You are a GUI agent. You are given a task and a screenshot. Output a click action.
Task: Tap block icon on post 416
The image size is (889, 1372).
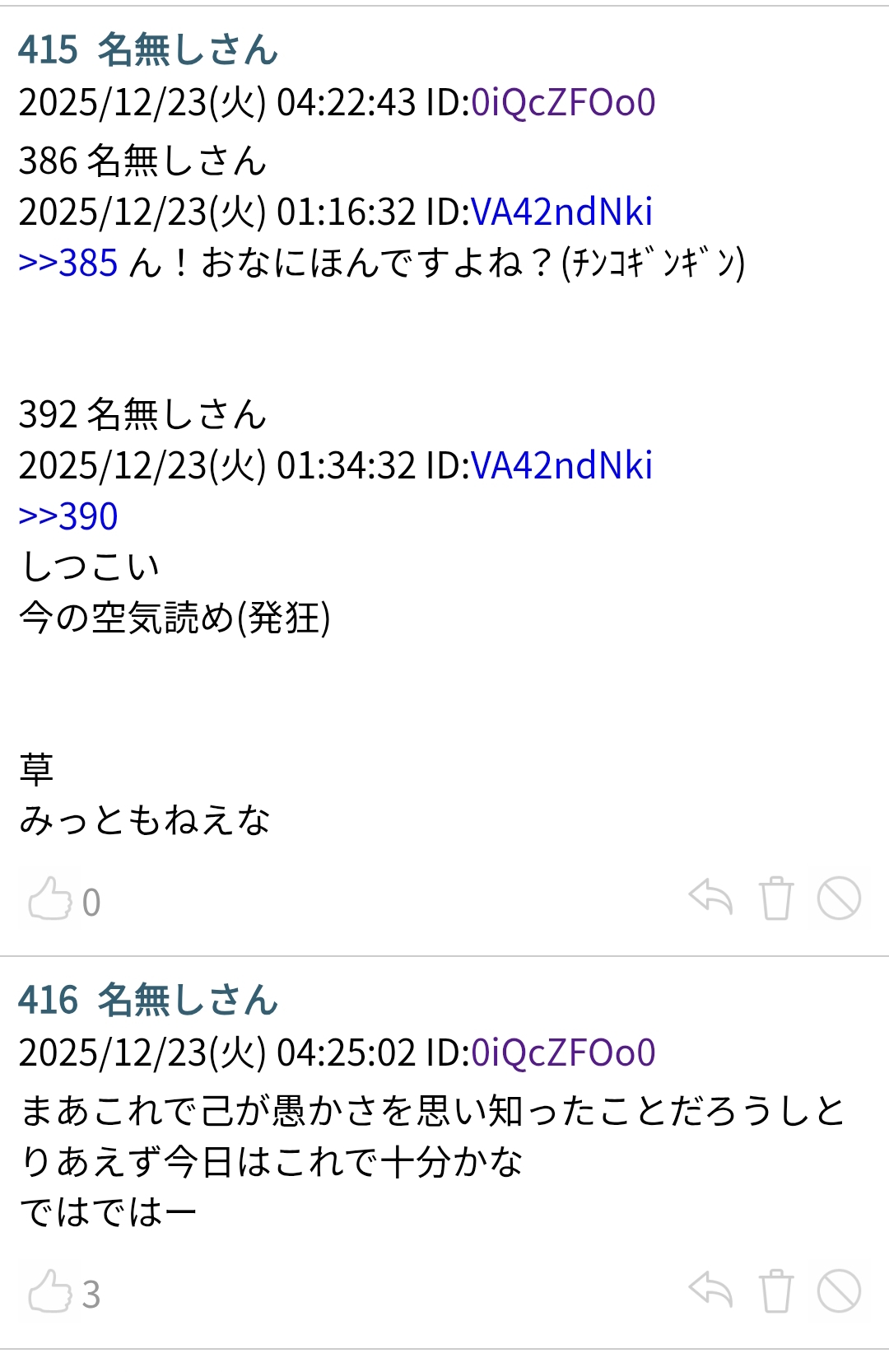tap(839, 1291)
